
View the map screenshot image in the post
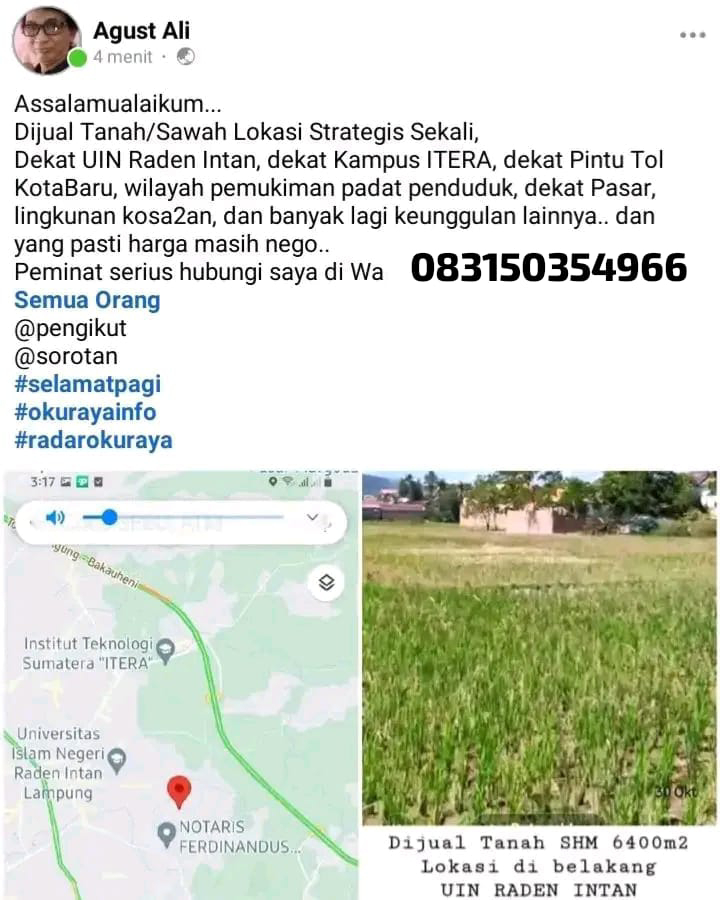[180, 685]
